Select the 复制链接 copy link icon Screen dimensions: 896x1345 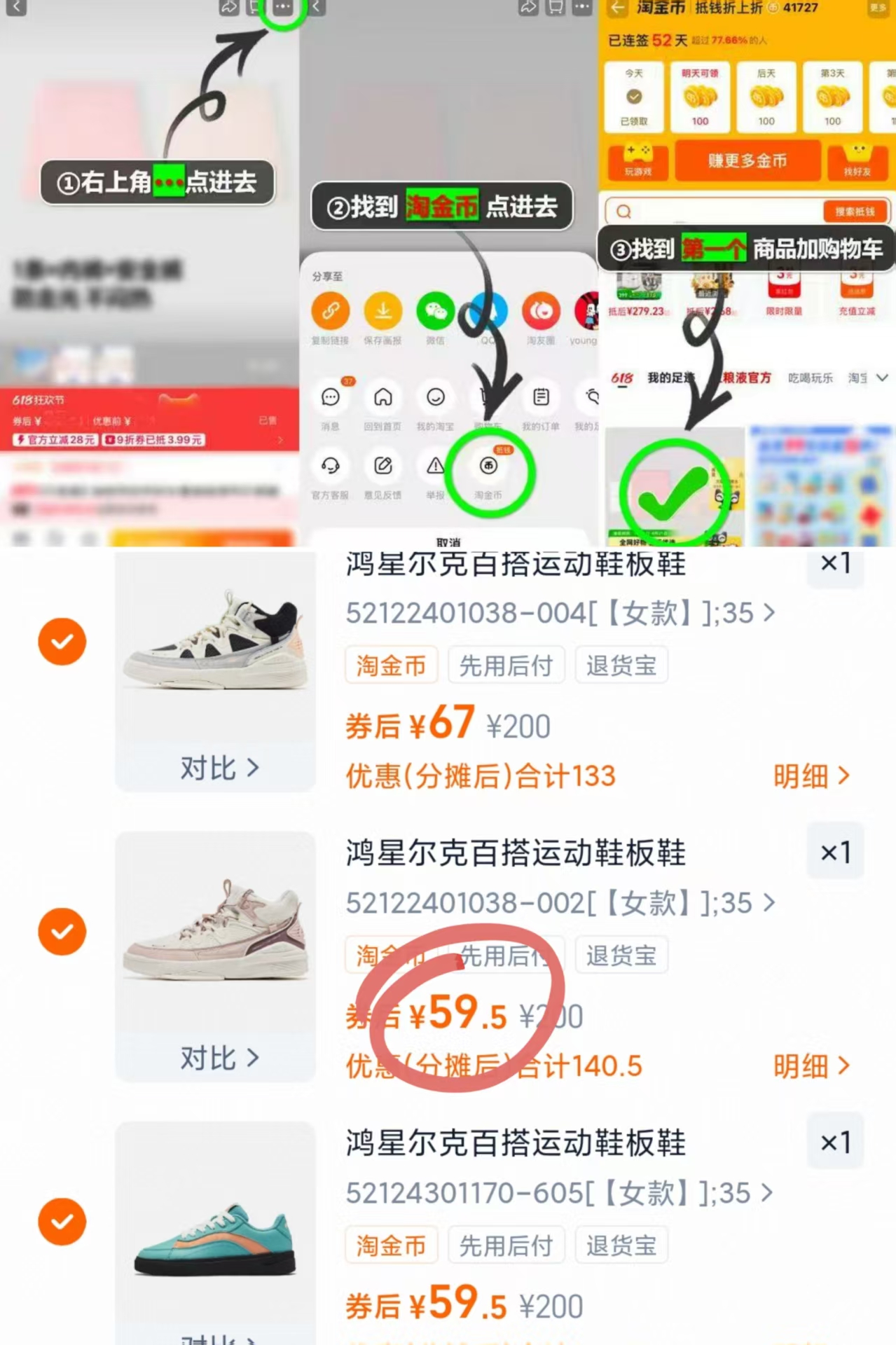pyautogui.click(x=330, y=312)
